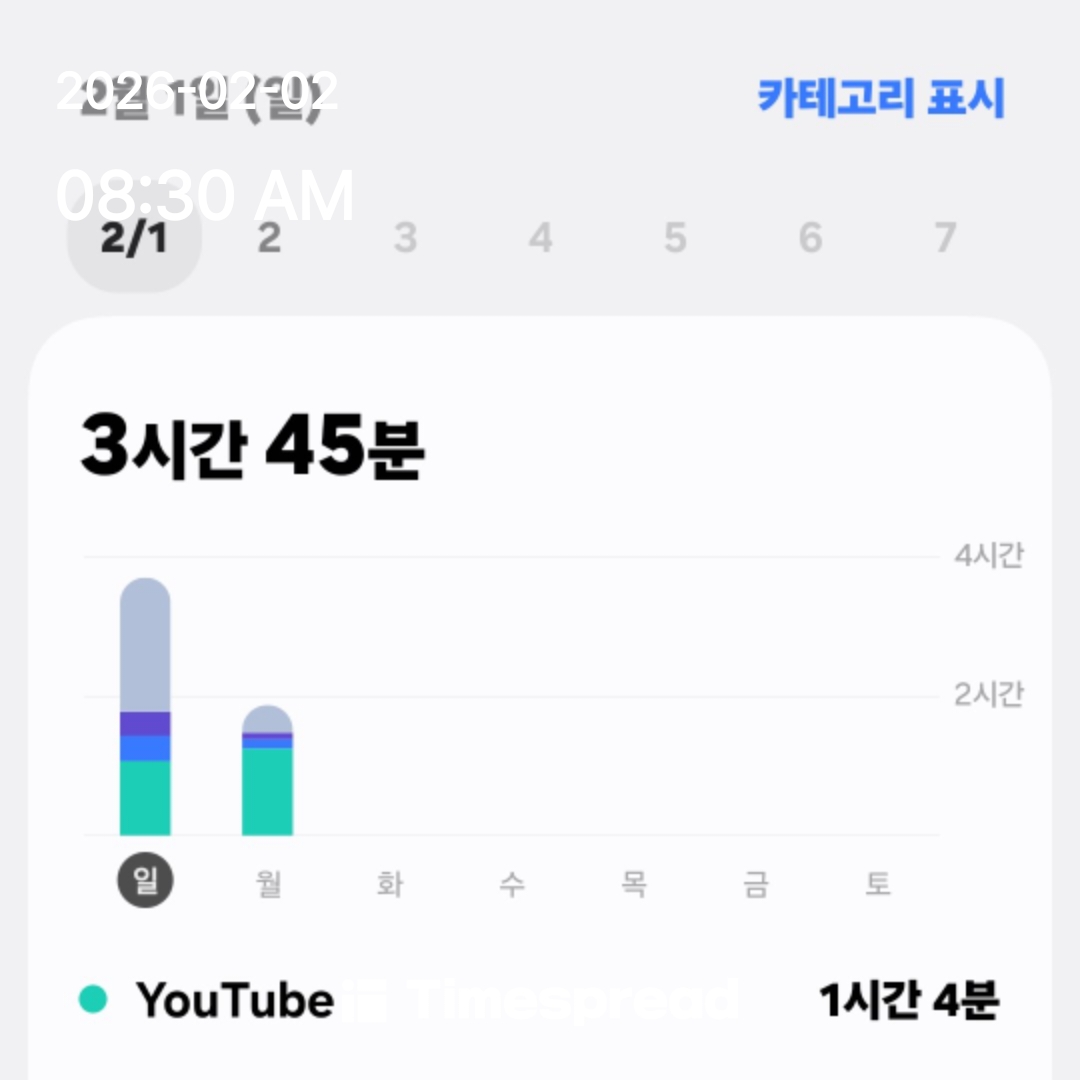The image size is (1080, 1080).
Task: Select the 2/1 date tab
Action: 134,239
